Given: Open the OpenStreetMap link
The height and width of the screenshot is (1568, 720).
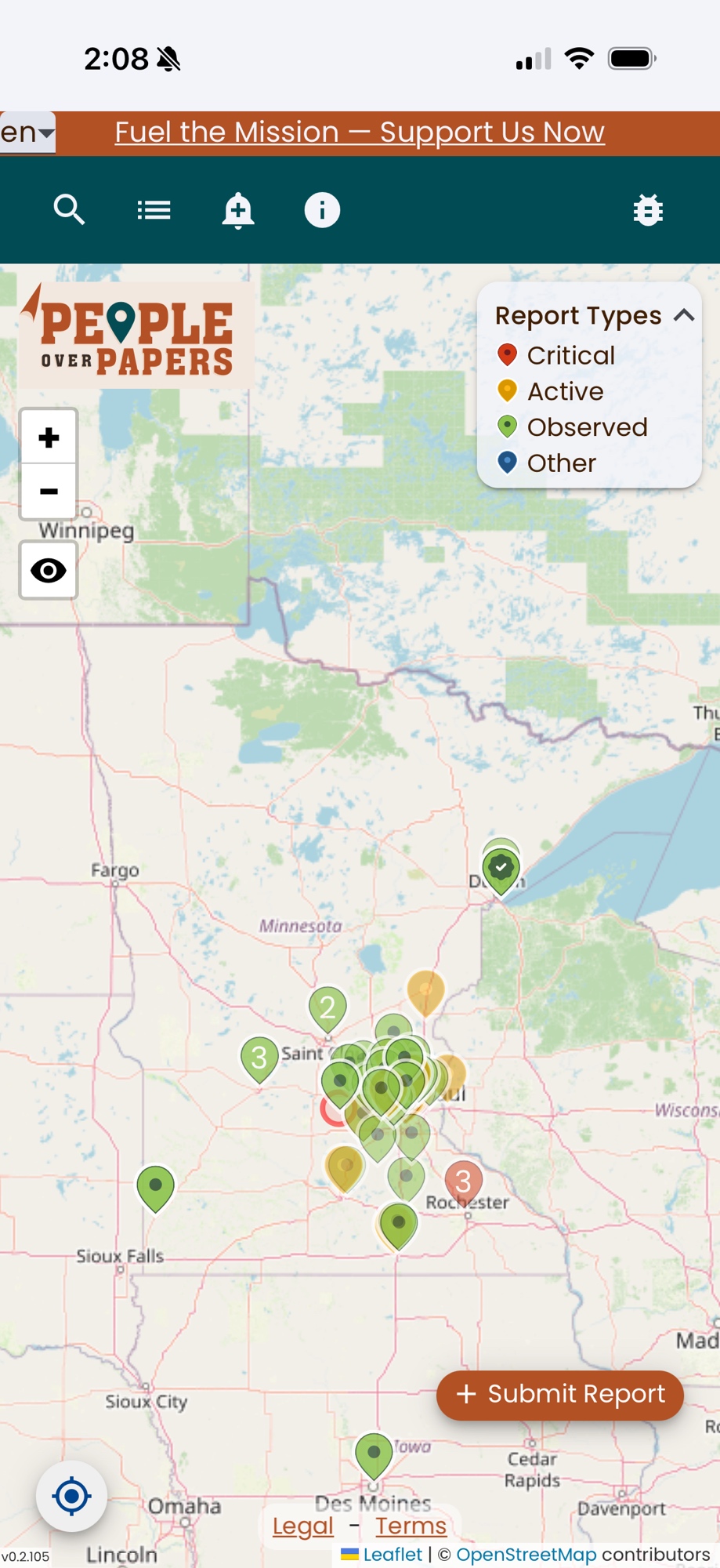Looking at the screenshot, I should click(x=526, y=1555).
